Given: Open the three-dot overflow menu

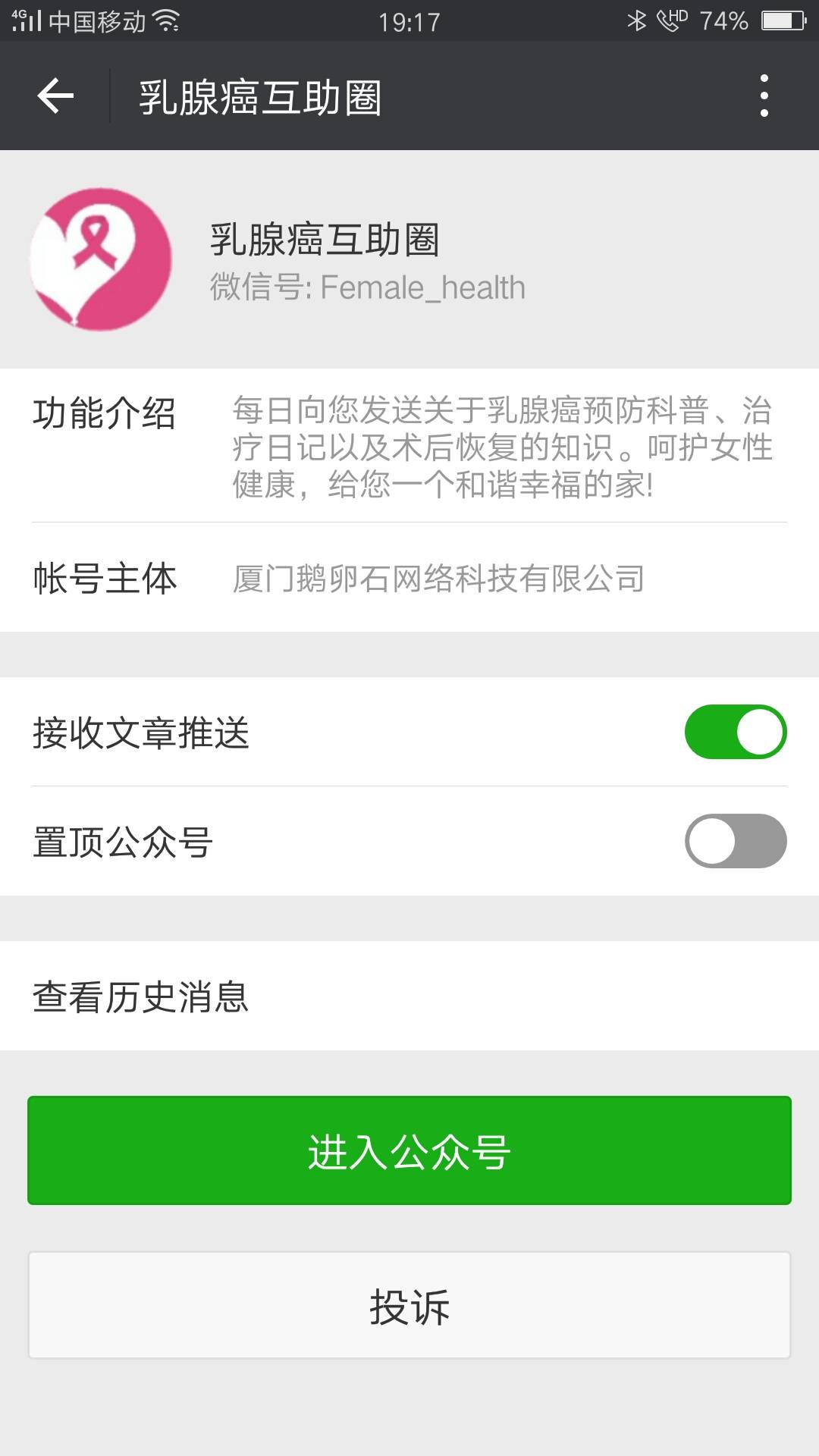Looking at the screenshot, I should pos(764,96).
